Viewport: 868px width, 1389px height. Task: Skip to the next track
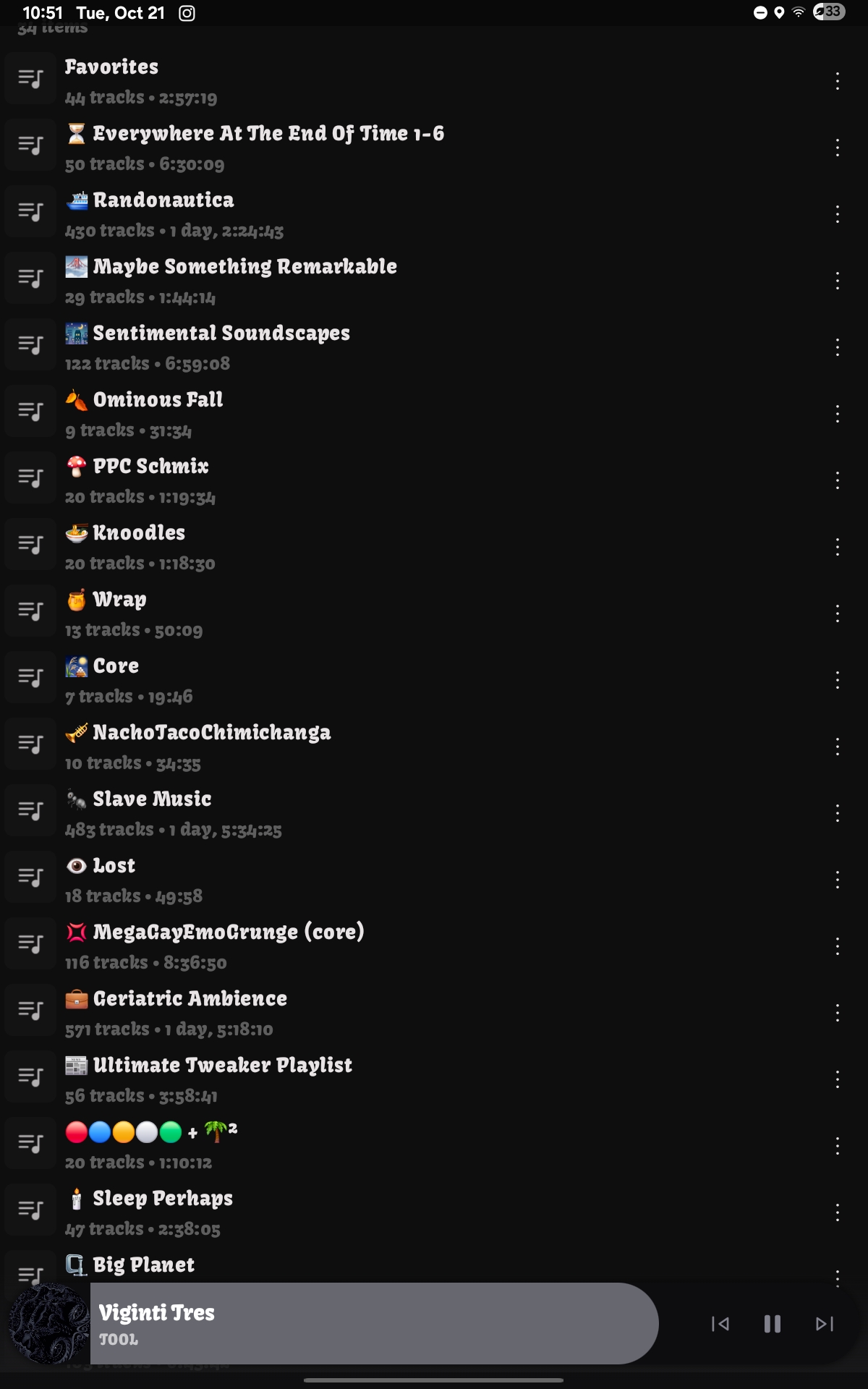825,1324
